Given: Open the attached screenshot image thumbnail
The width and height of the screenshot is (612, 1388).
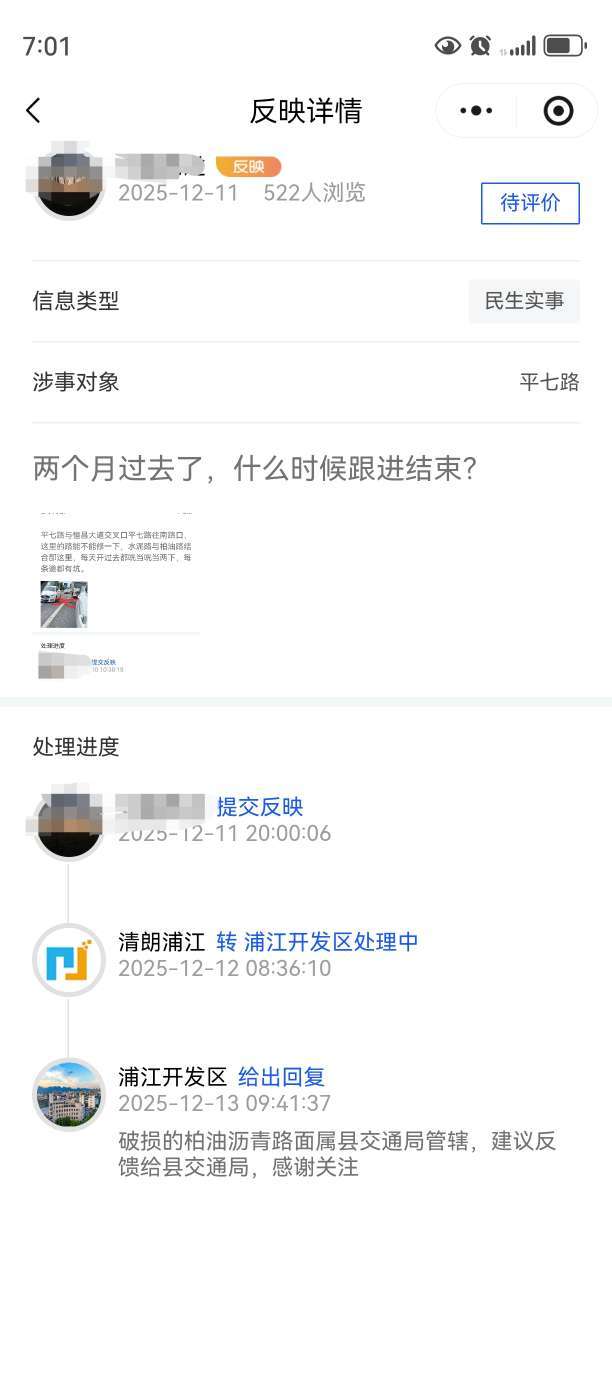Looking at the screenshot, I should (x=116, y=597).
